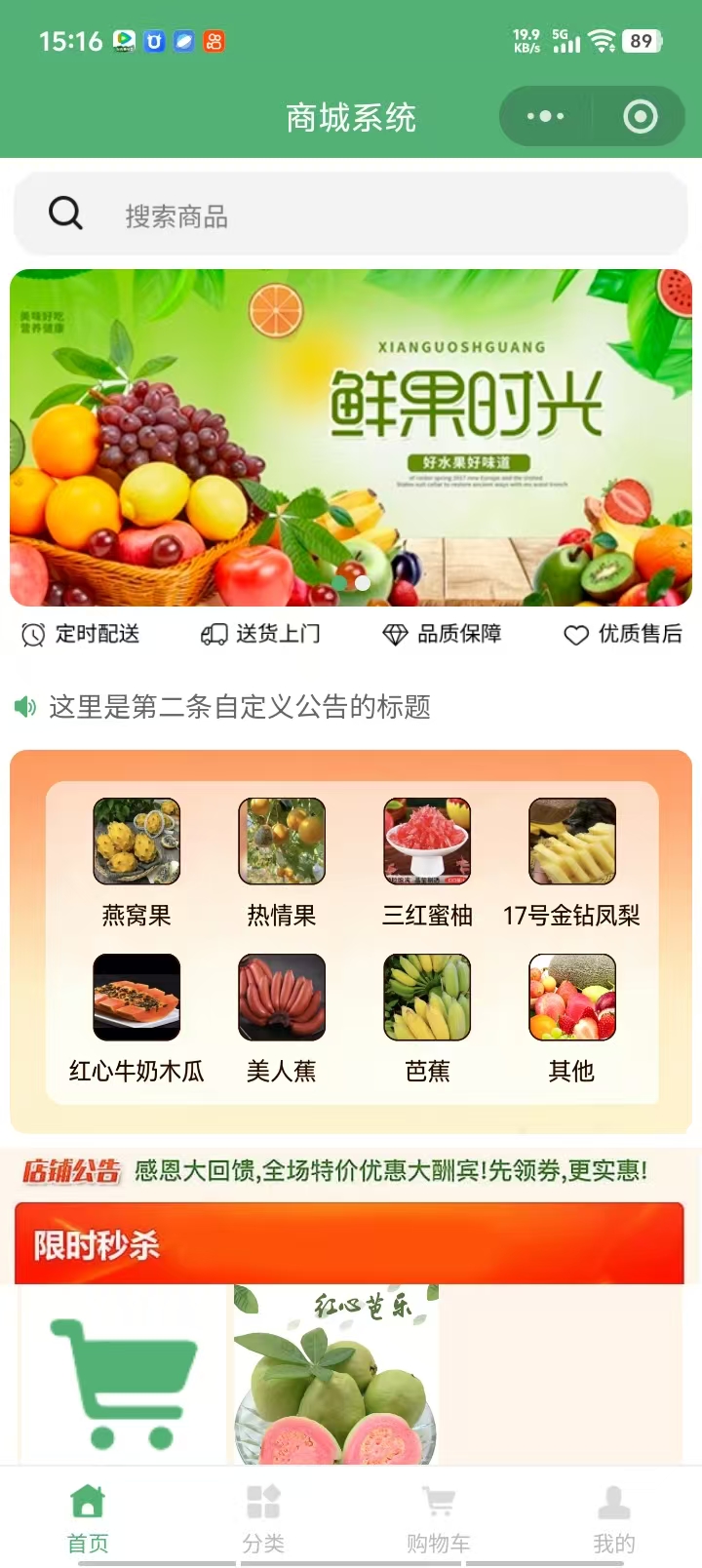The height and width of the screenshot is (1568, 702).
Task: Close the mini program with the circle button
Action: [x=640, y=117]
